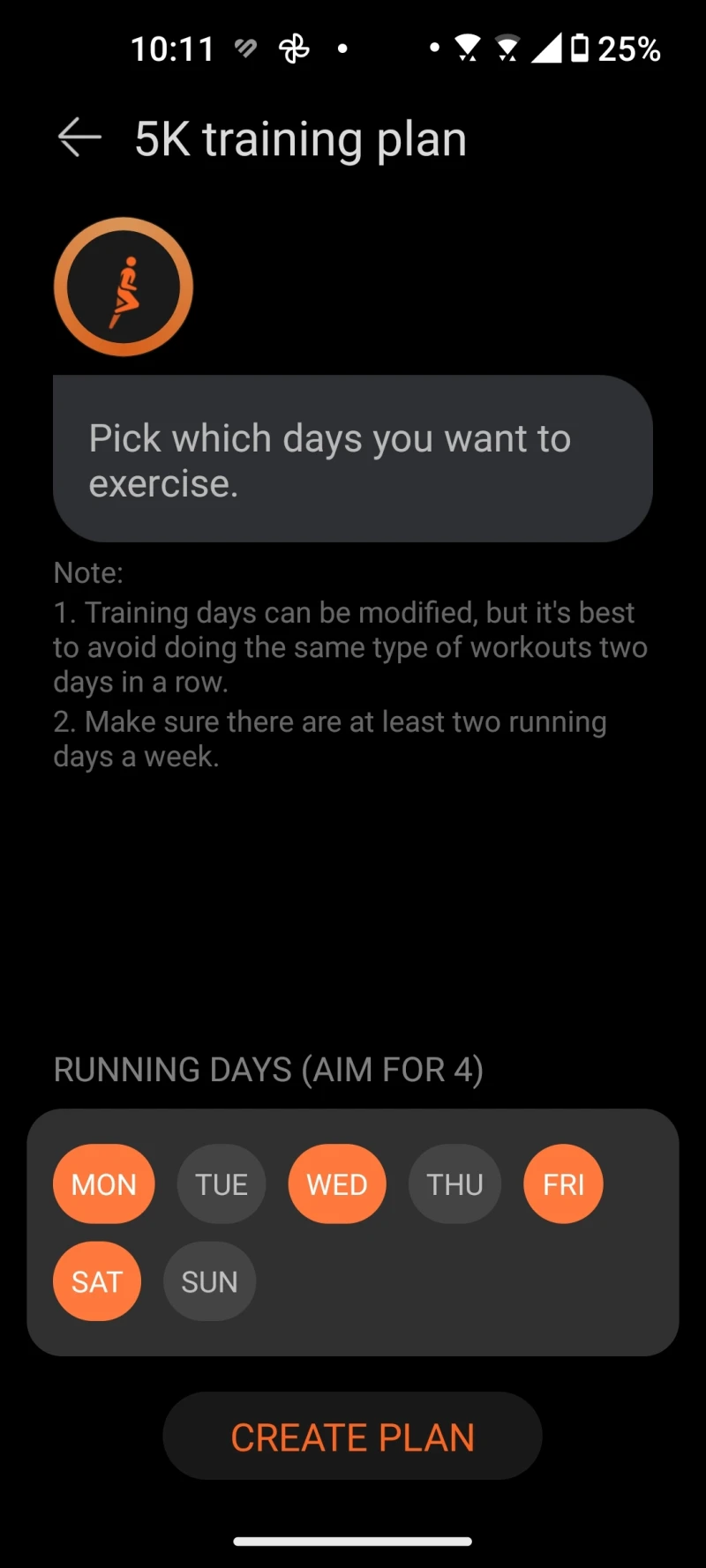Deselect MON as a running day
Viewport: 706px width, 1568px height.
pos(104,1184)
